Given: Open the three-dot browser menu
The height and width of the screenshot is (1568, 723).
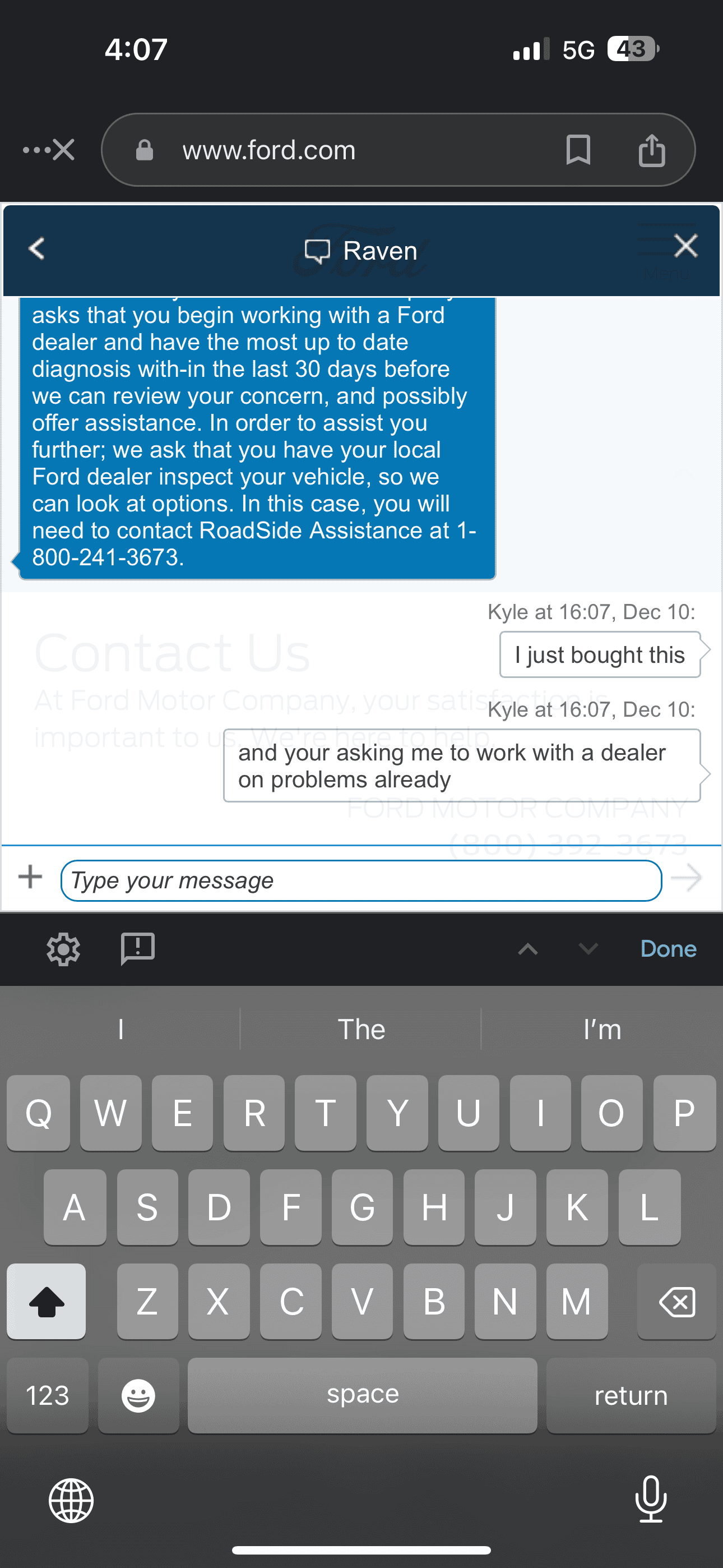Looking at the screenshot, I should pyautogui.click(x=35, y=150).
